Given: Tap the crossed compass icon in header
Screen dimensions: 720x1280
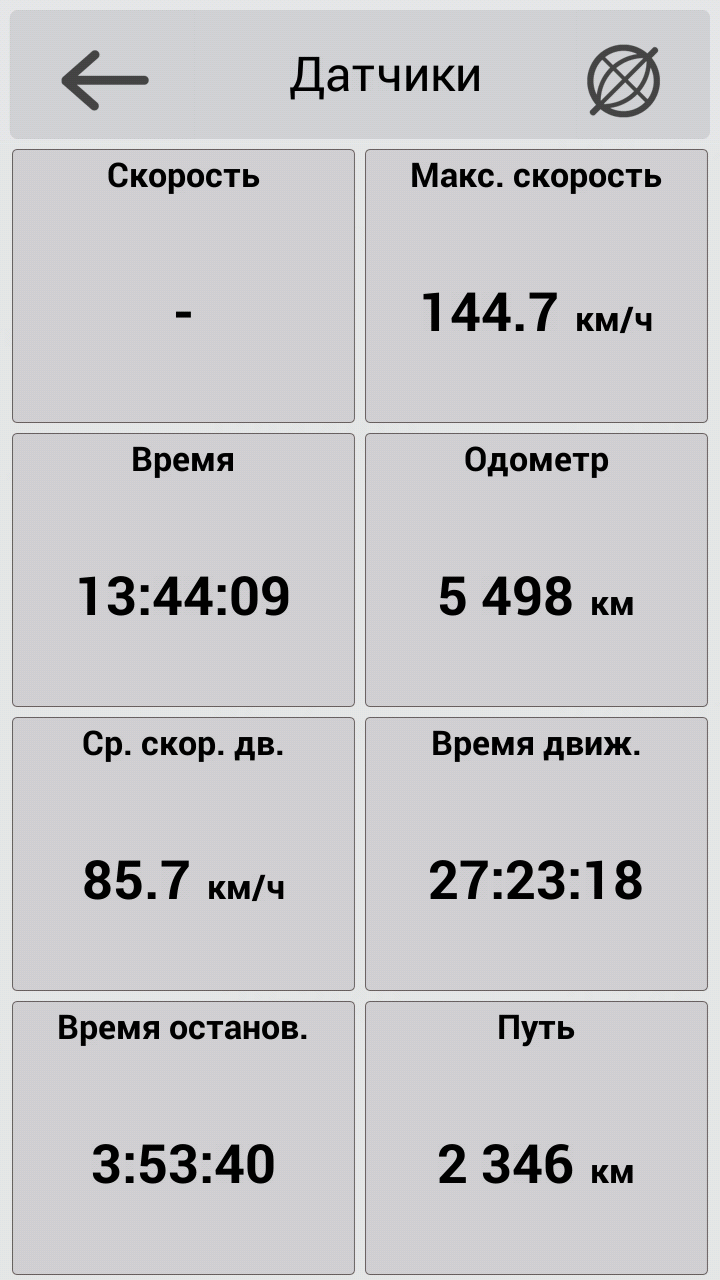Looking at the screenshot, I should pyautogui.click(x=623, y=79).
